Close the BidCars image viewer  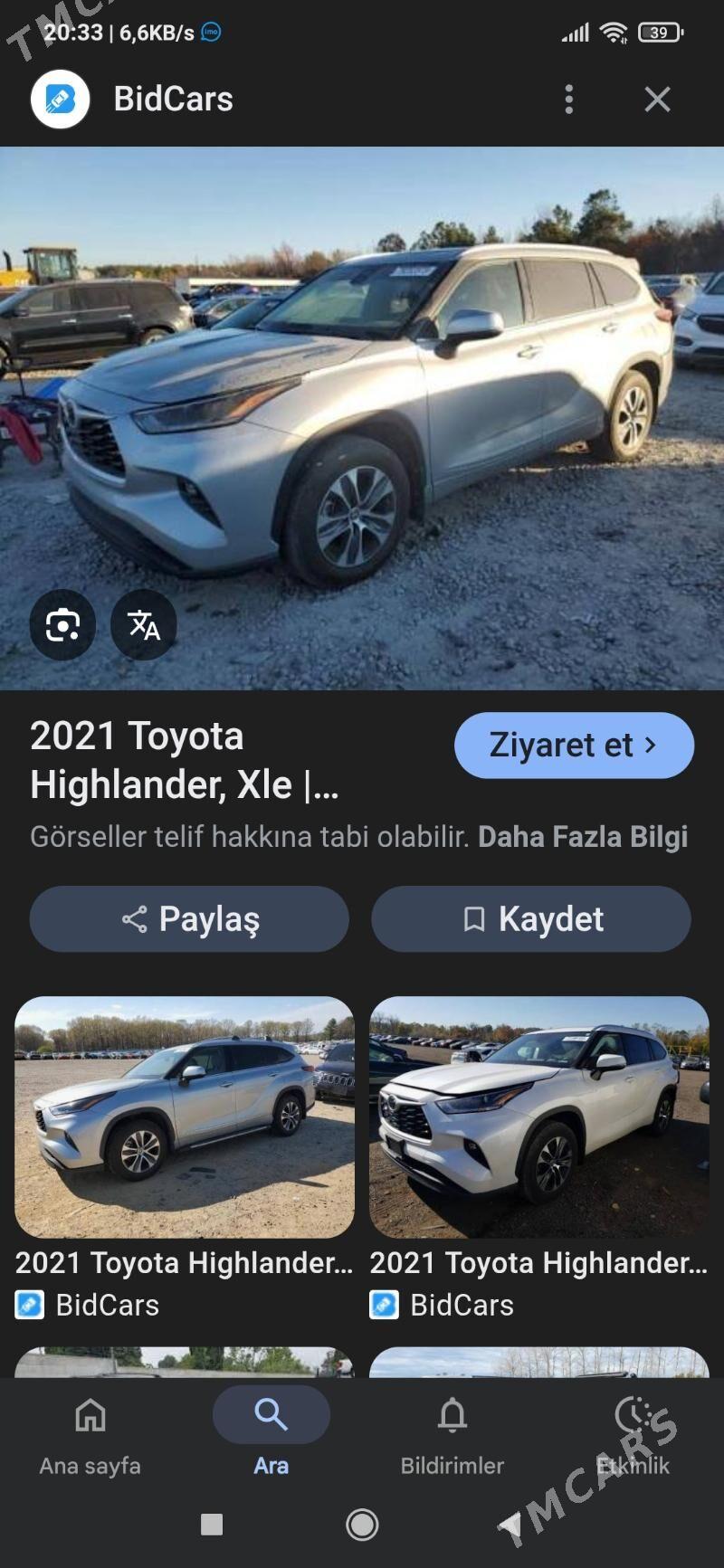coord(658,99)
